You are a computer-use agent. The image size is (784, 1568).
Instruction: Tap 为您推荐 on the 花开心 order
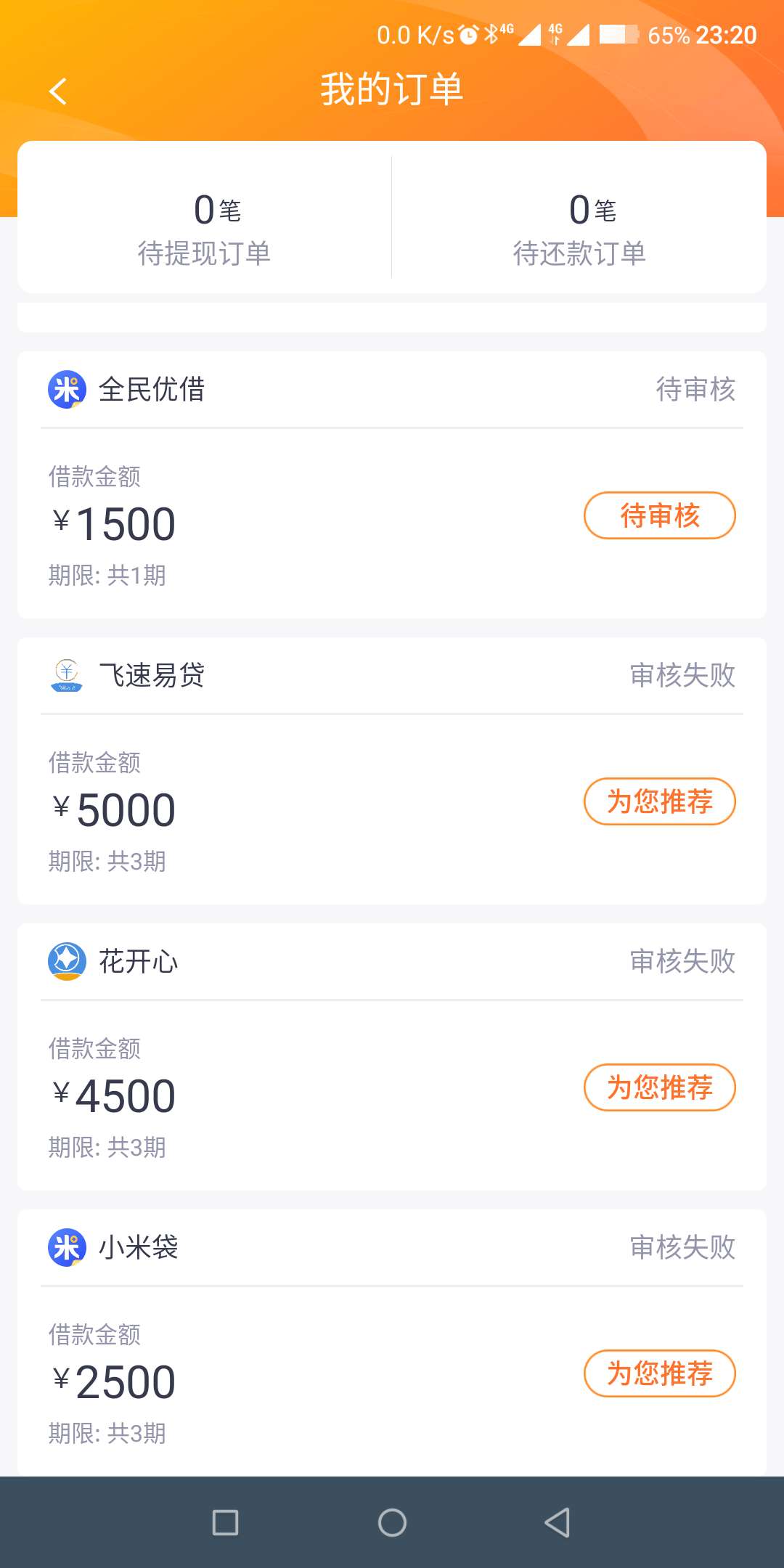659,1087
